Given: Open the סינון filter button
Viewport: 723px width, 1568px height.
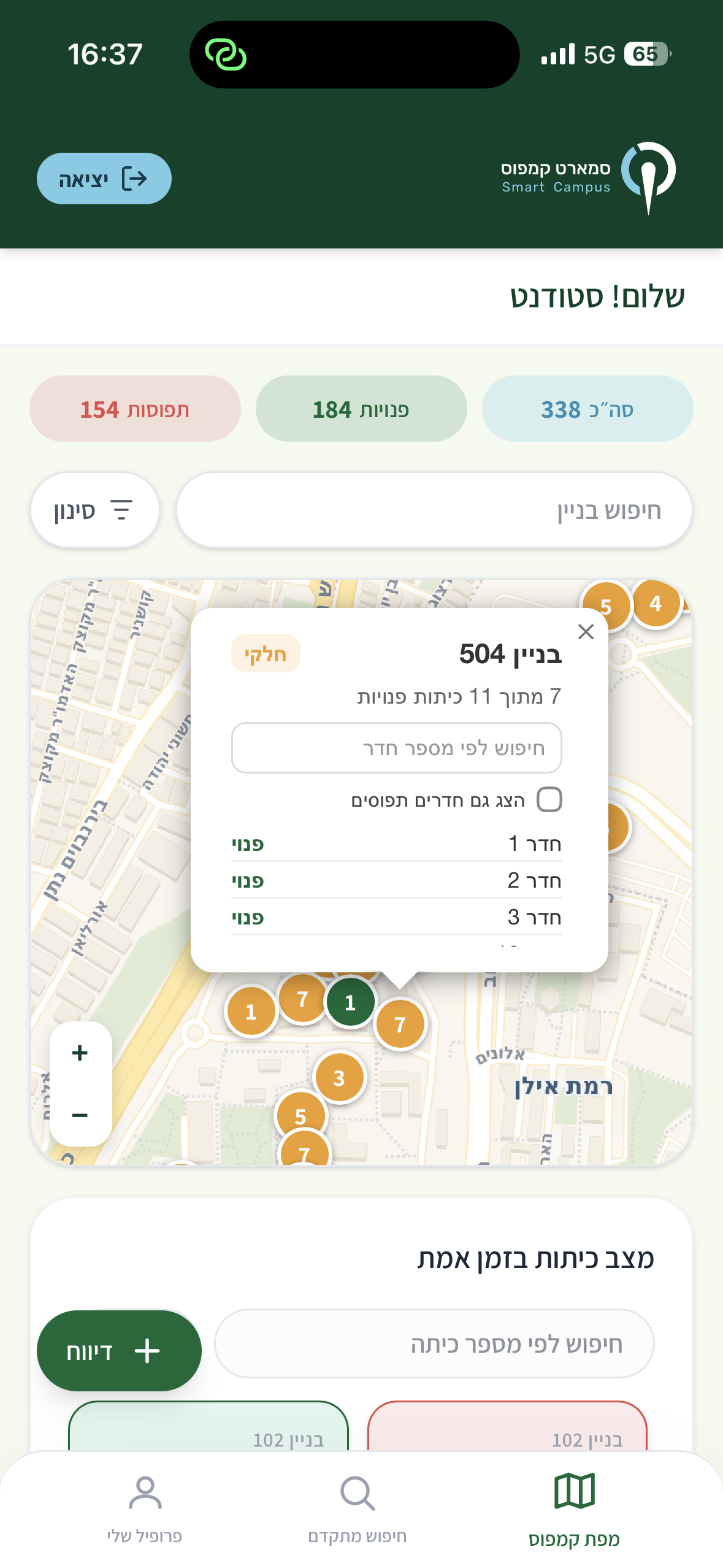Looking at the screenshot, I should [95, 510].
